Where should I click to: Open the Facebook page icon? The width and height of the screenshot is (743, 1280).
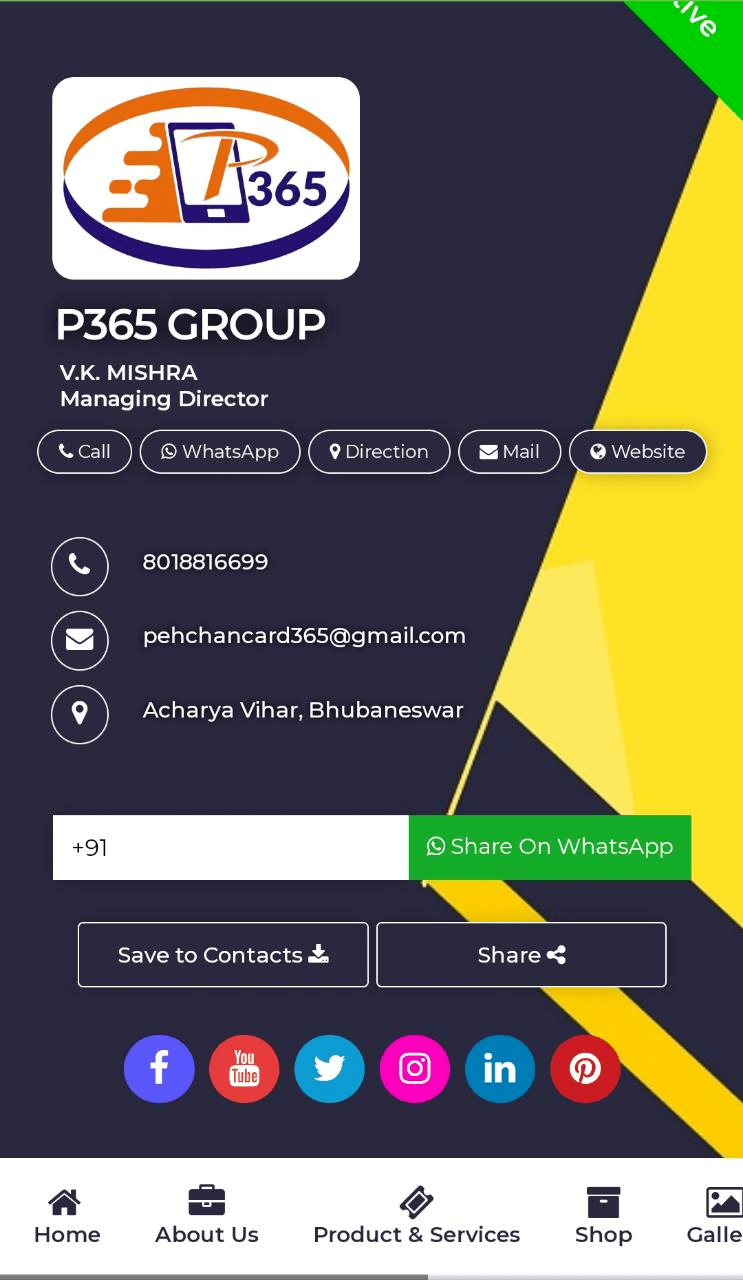159,1069
